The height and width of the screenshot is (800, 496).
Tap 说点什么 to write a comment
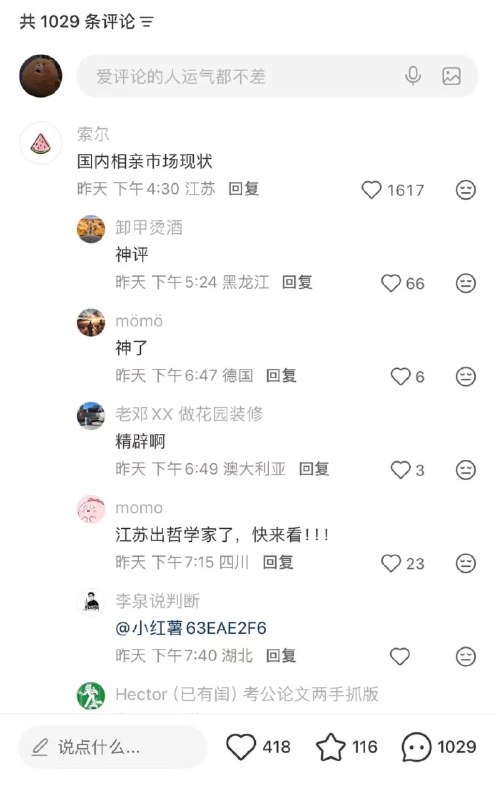[x=112, y=747]
